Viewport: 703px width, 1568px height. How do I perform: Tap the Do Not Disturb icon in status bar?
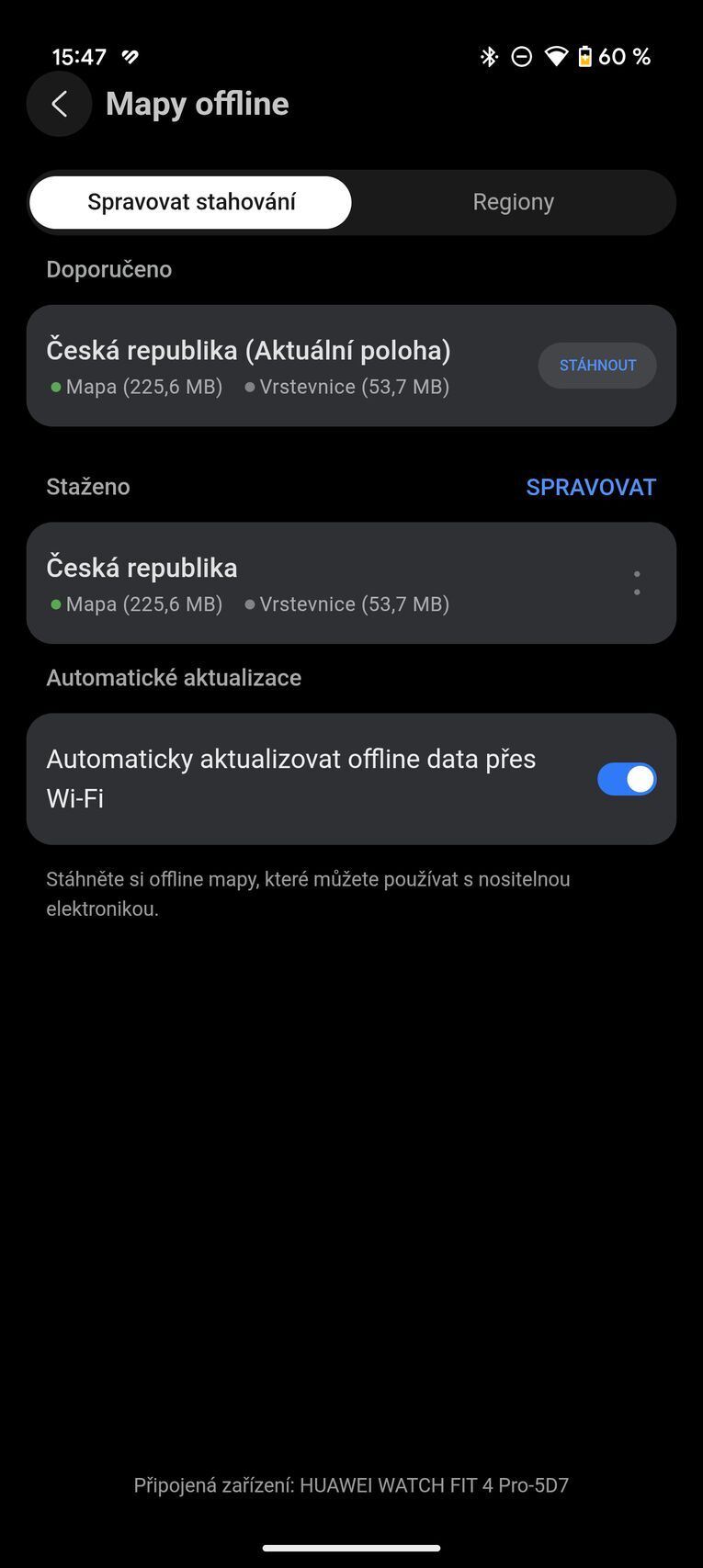521,57
